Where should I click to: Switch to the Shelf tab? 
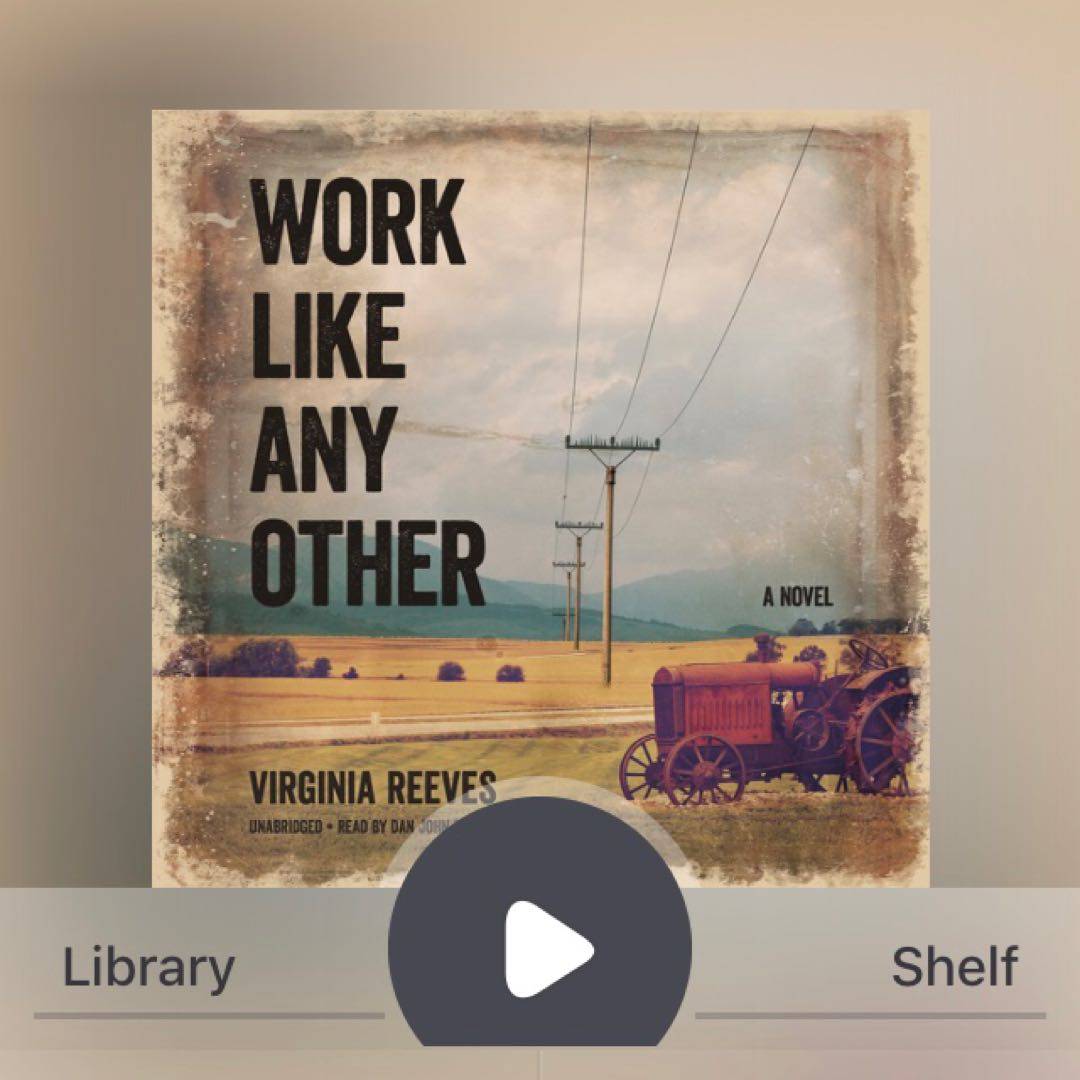coord(954,968)
